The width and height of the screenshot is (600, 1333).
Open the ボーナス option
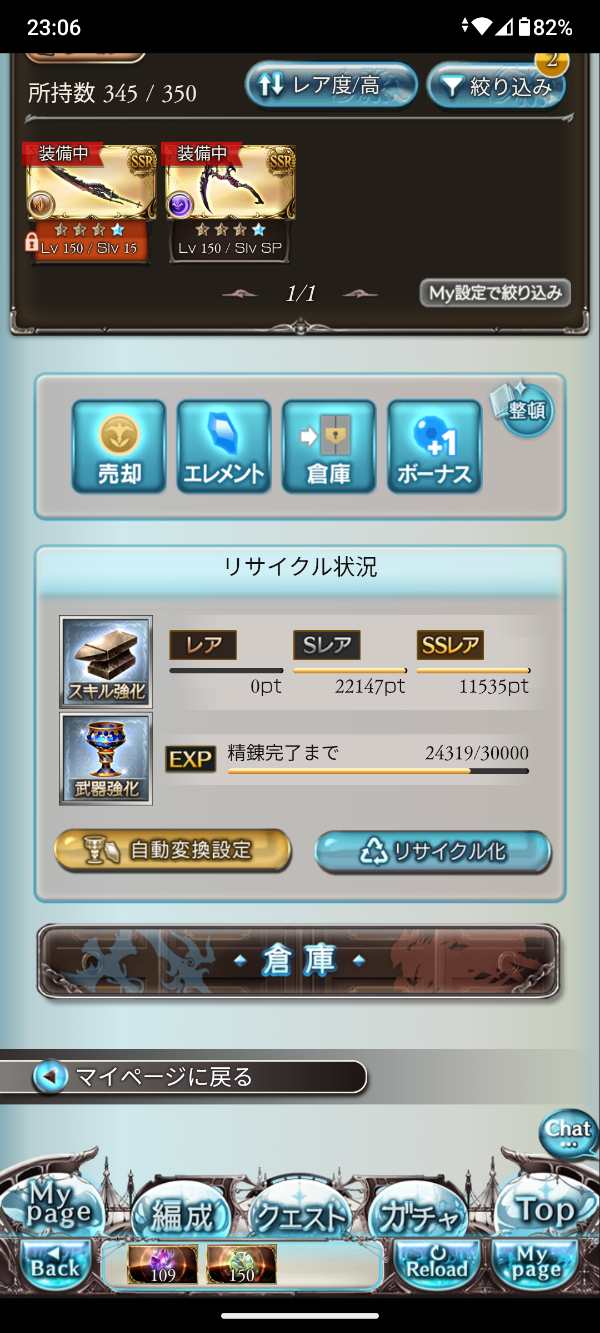[434, 446]
